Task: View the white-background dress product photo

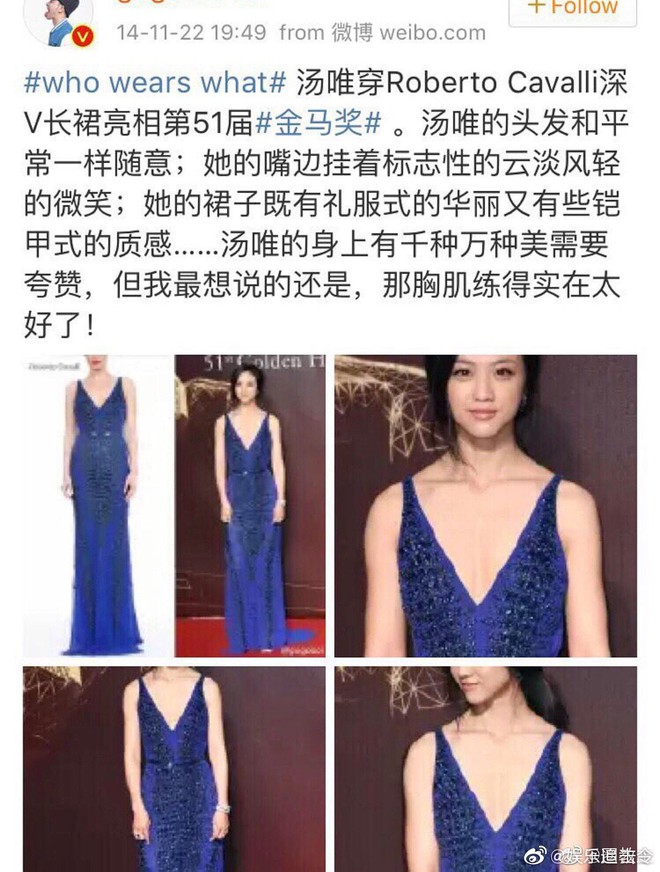Action: (97, 505)
